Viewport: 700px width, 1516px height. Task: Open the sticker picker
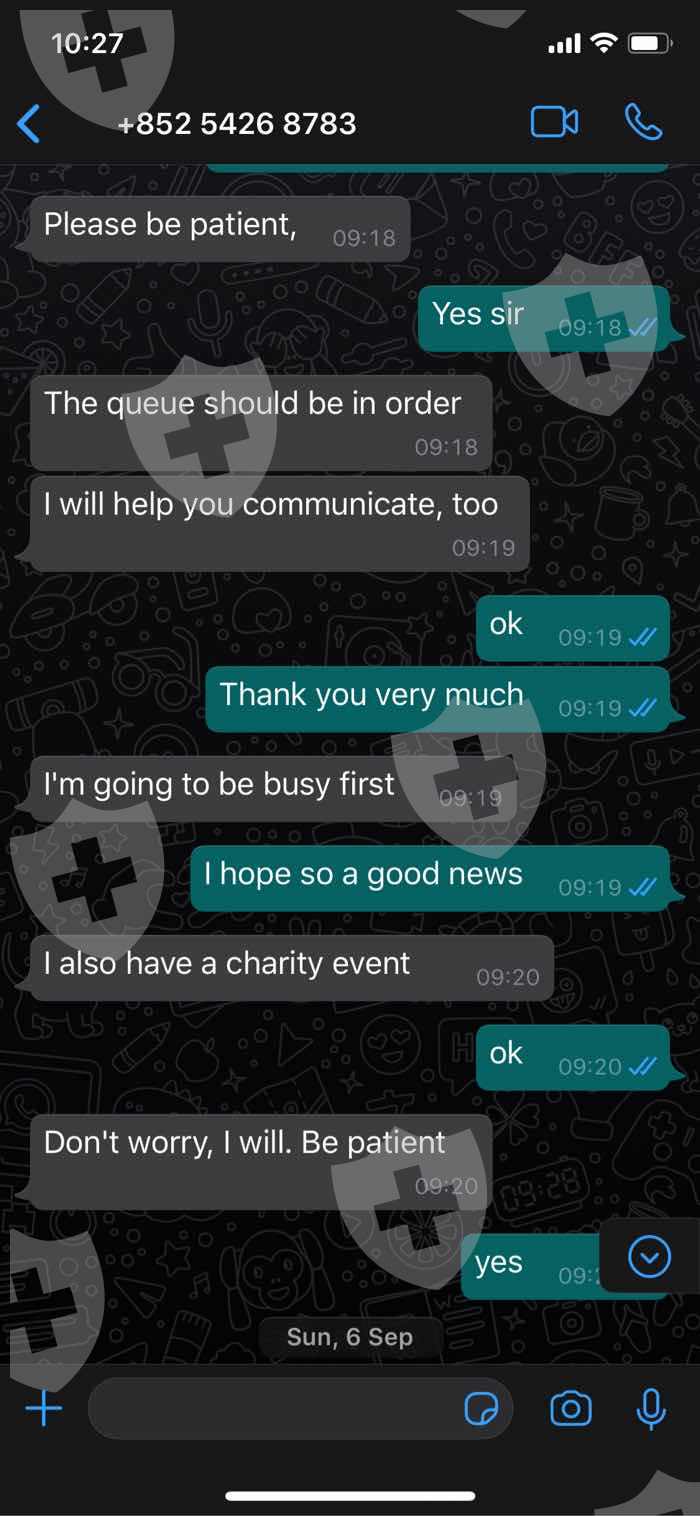[482, 1410]
